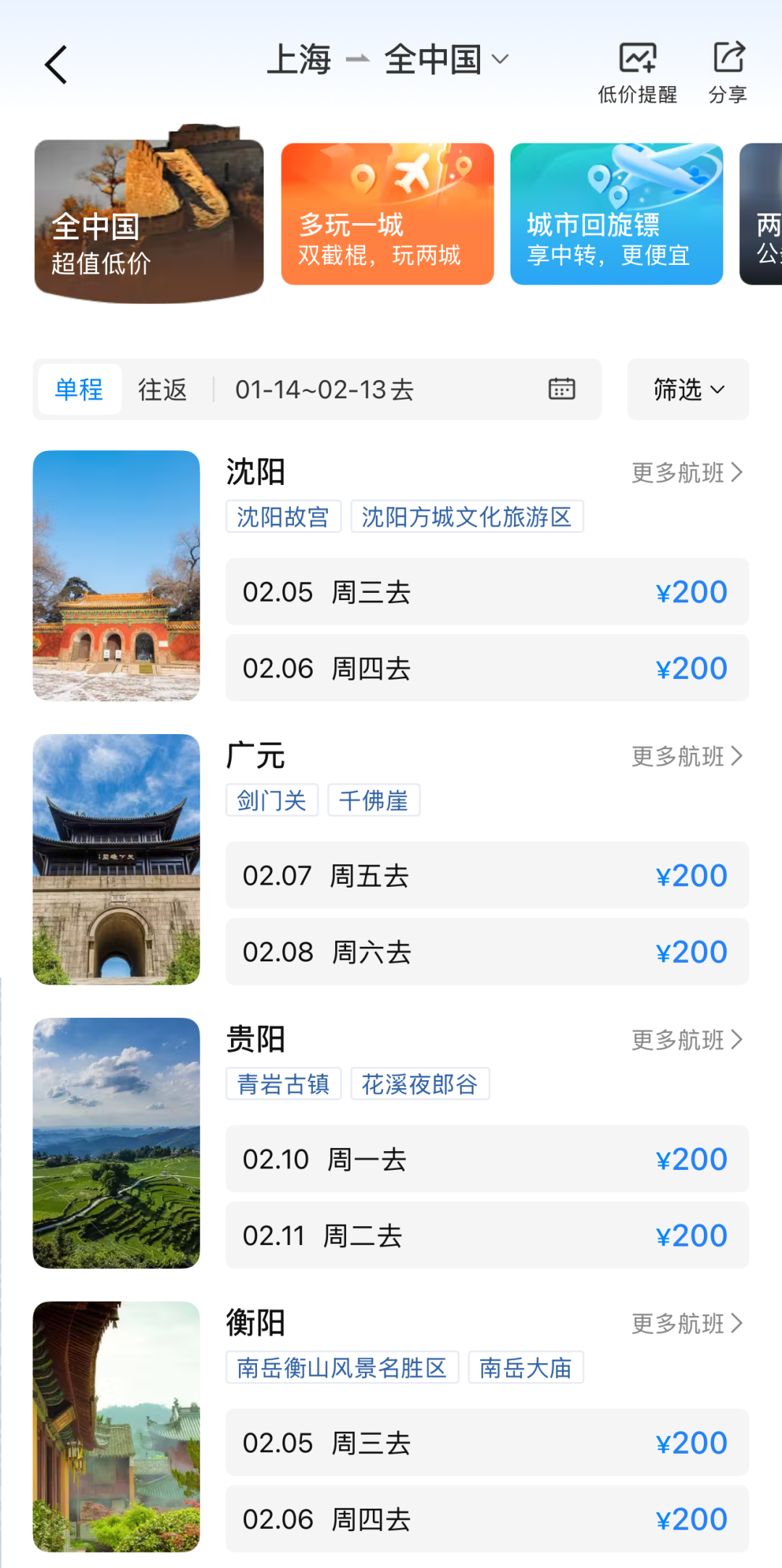Share this page via 分享
Image resolution: width=782 pixels, height=1568 pixels.
(x=728, y=72)
